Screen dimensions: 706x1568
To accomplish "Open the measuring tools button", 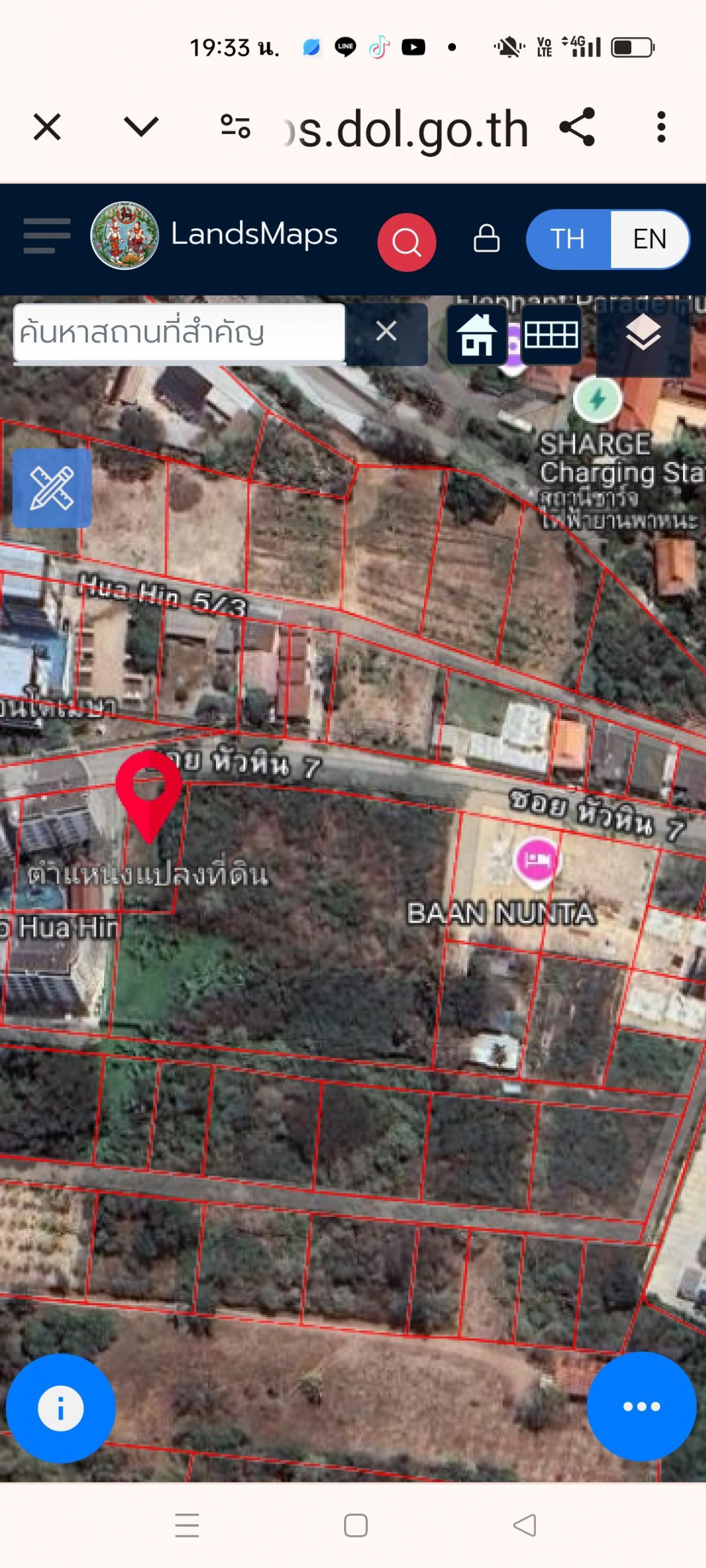I will [52, 487].
